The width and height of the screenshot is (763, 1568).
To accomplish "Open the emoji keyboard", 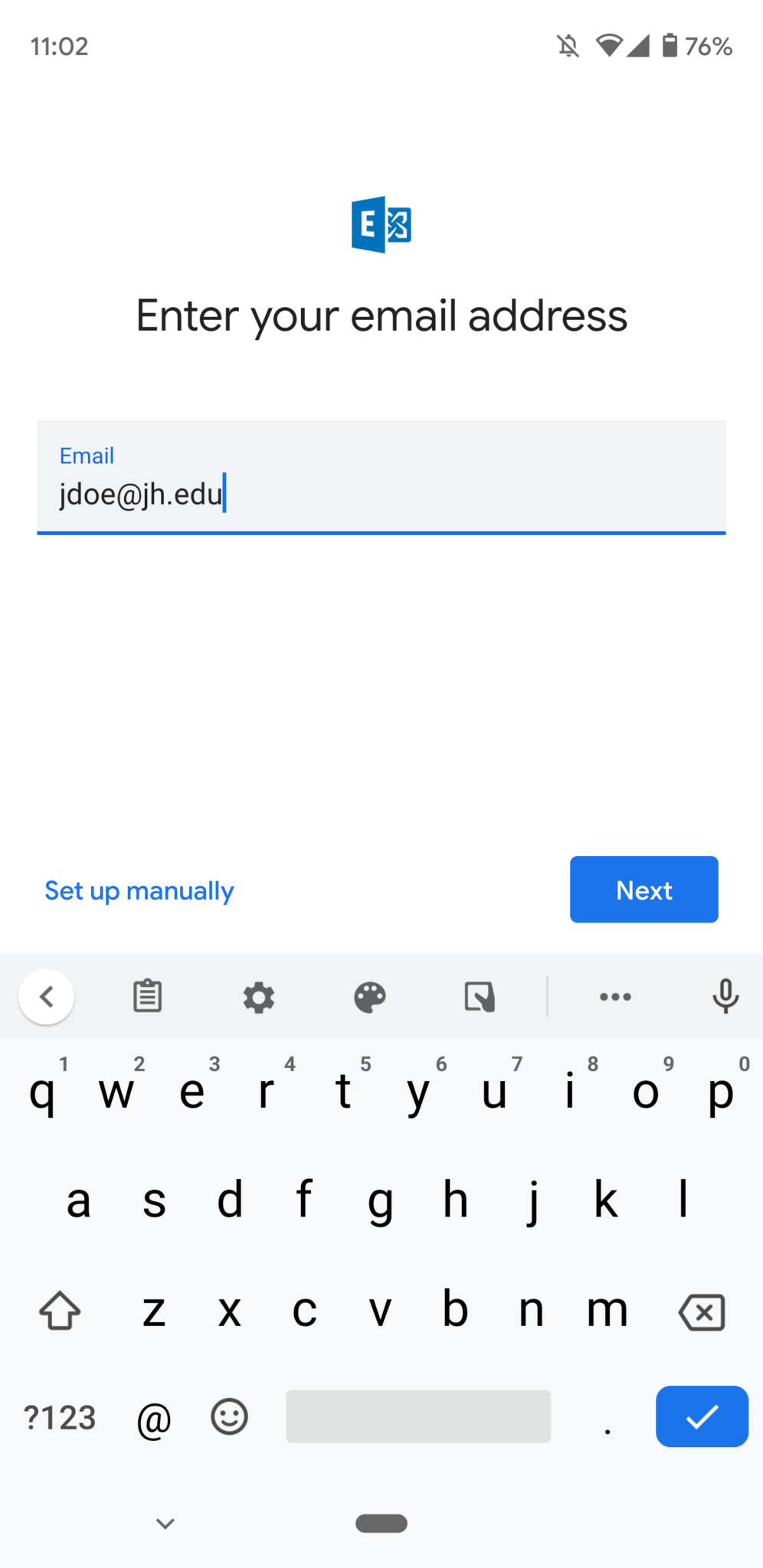I will [229, 1416].
